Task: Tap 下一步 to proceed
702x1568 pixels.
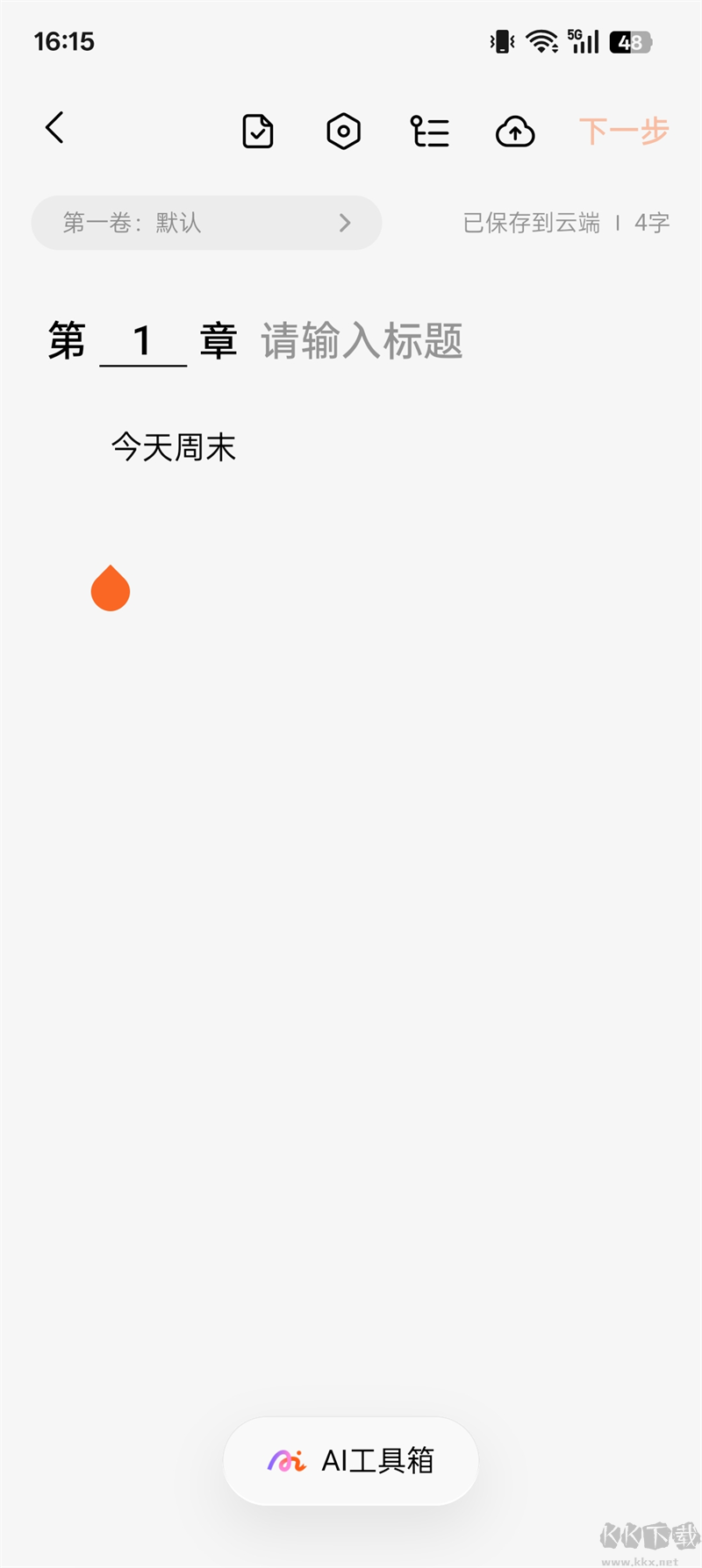Action: click(623, 132)
